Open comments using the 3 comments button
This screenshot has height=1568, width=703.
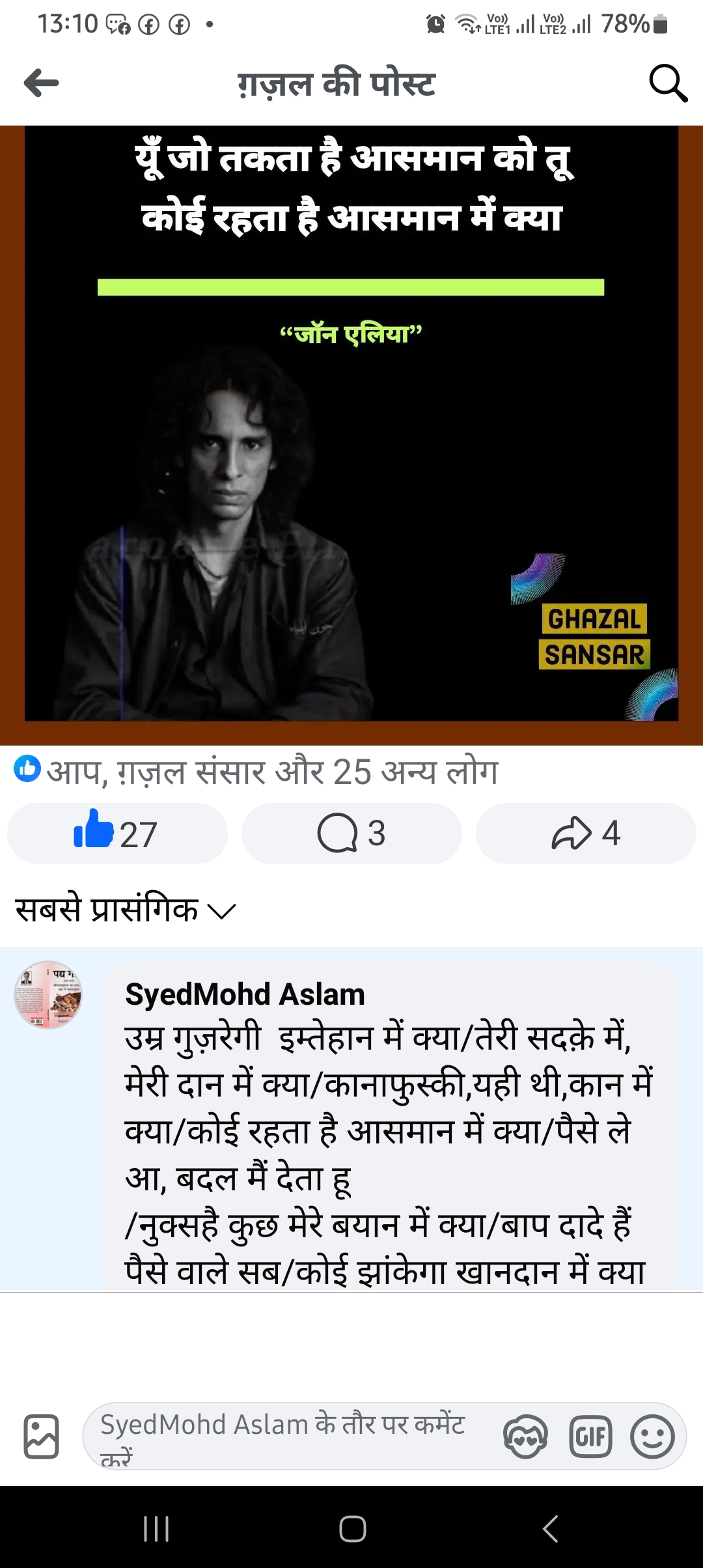pos(351,833)
